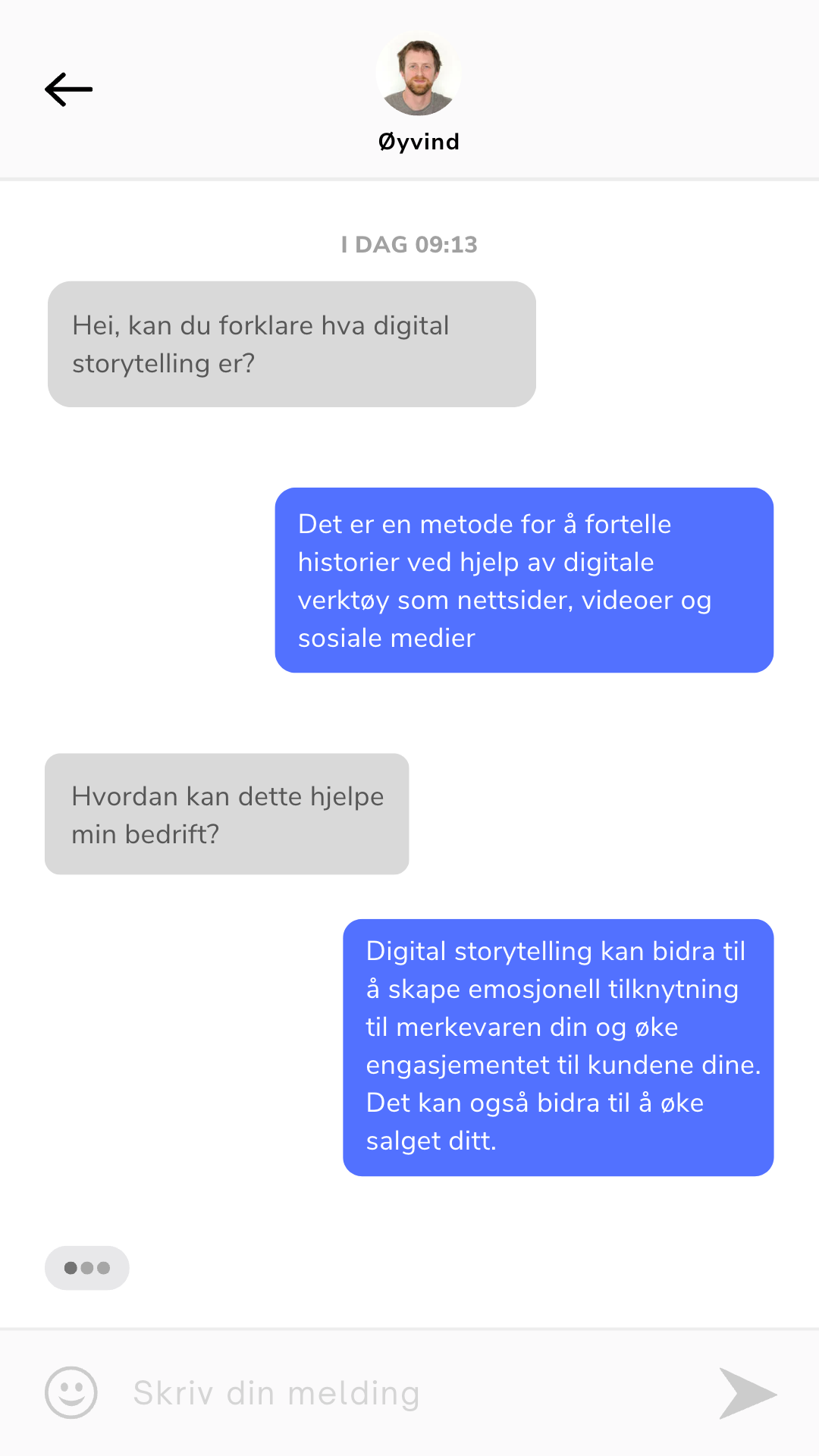
Task: Open Øyvind's profile picture
Action: click(x=419, y=74)
